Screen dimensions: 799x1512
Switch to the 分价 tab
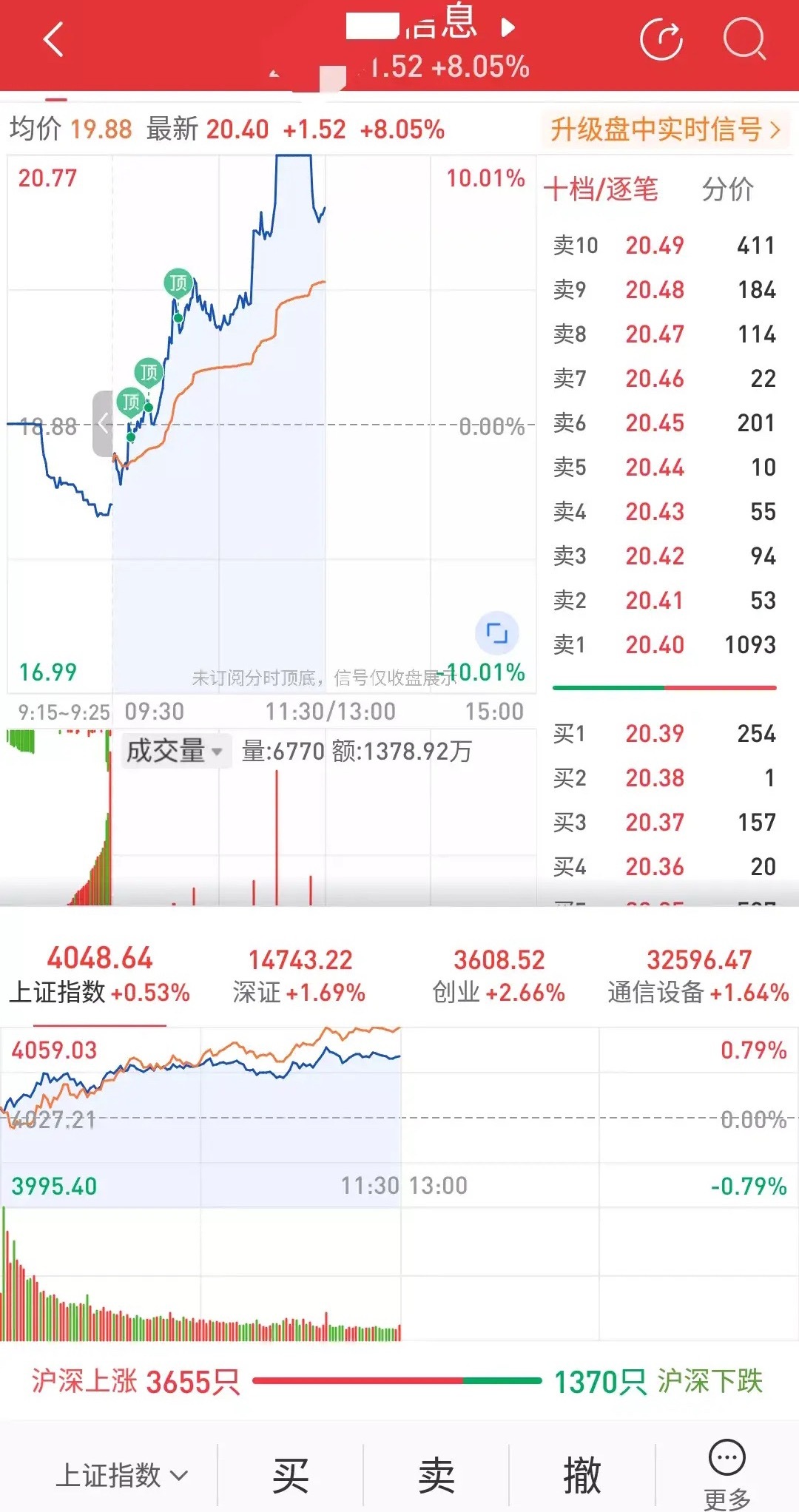[729, 190]
